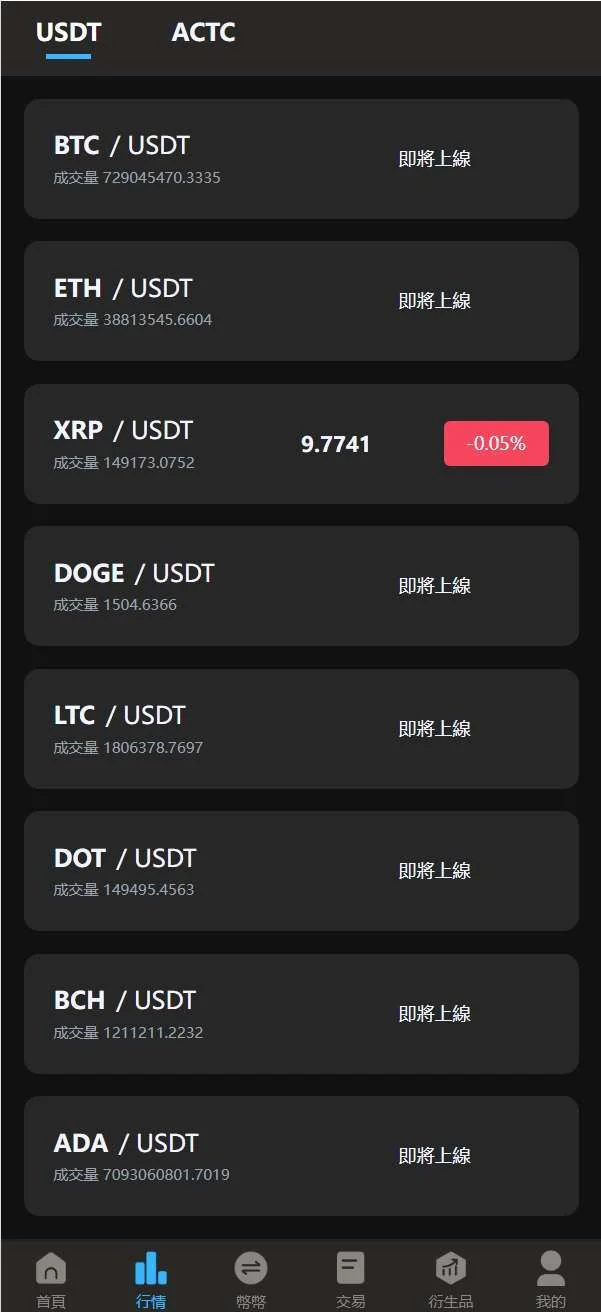
Task: Open the 交易 trade tab
Action: click(x=351, y=1279)
